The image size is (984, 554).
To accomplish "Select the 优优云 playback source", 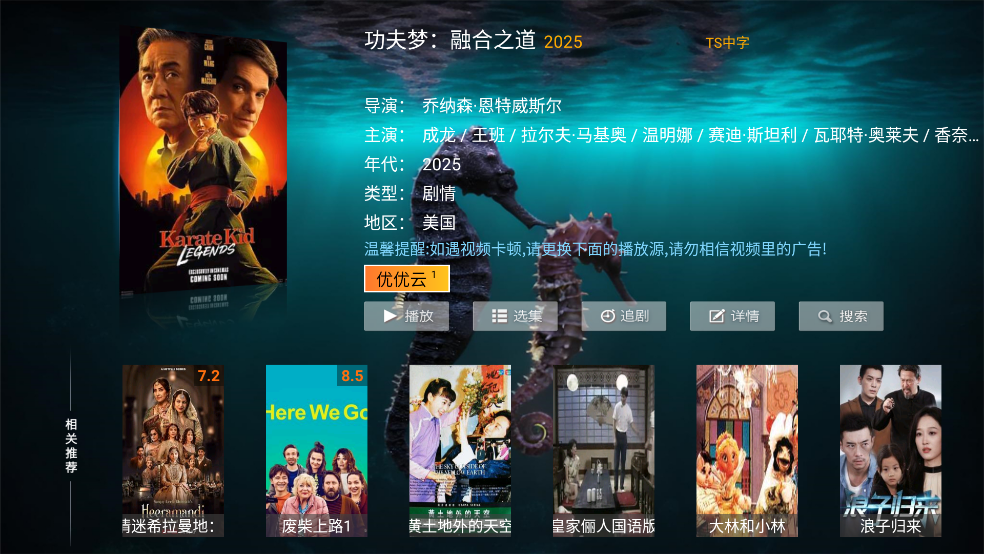I will tap(406, 279).
